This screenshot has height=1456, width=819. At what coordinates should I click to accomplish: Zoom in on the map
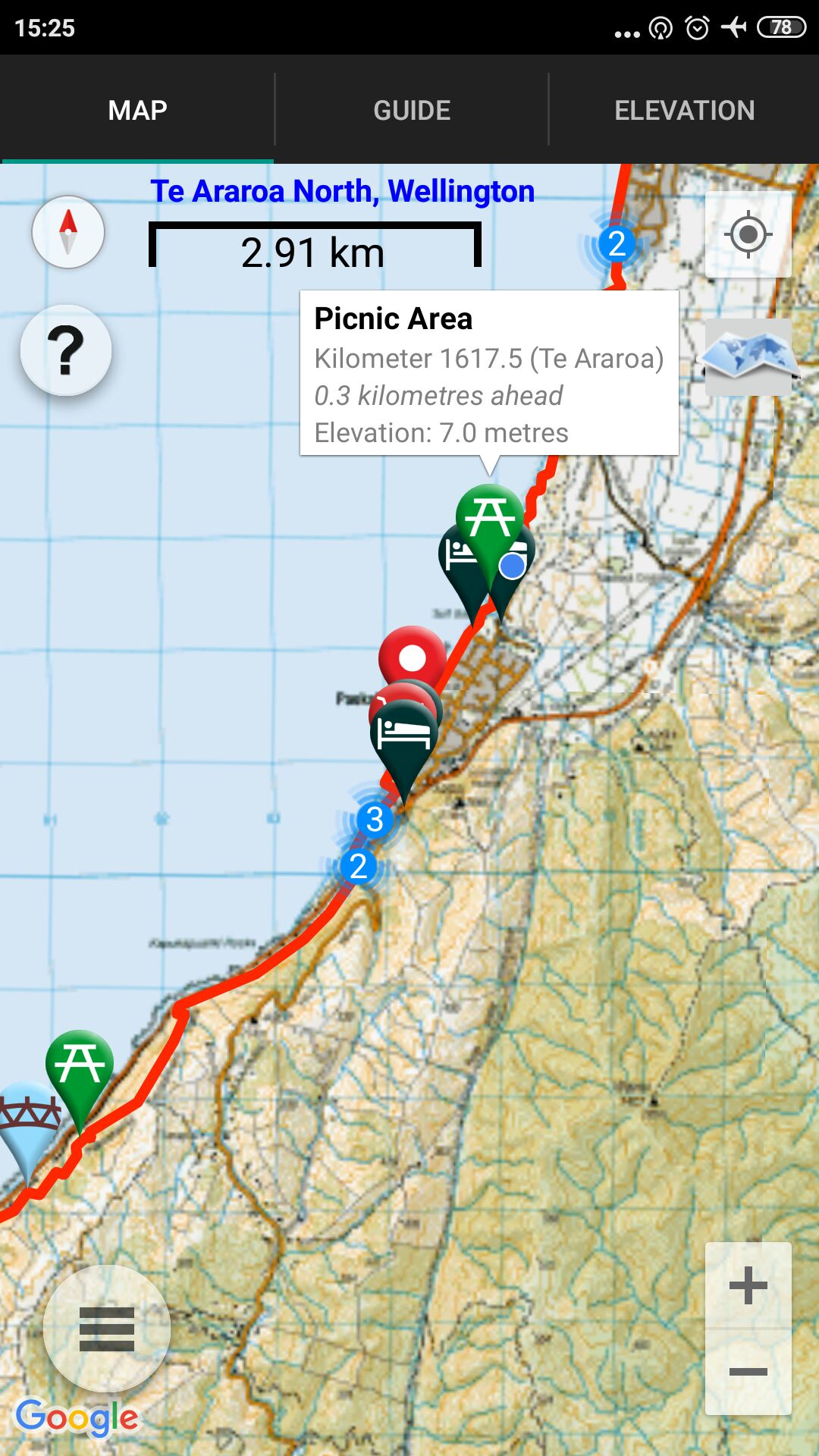[x=748, y=1285]
